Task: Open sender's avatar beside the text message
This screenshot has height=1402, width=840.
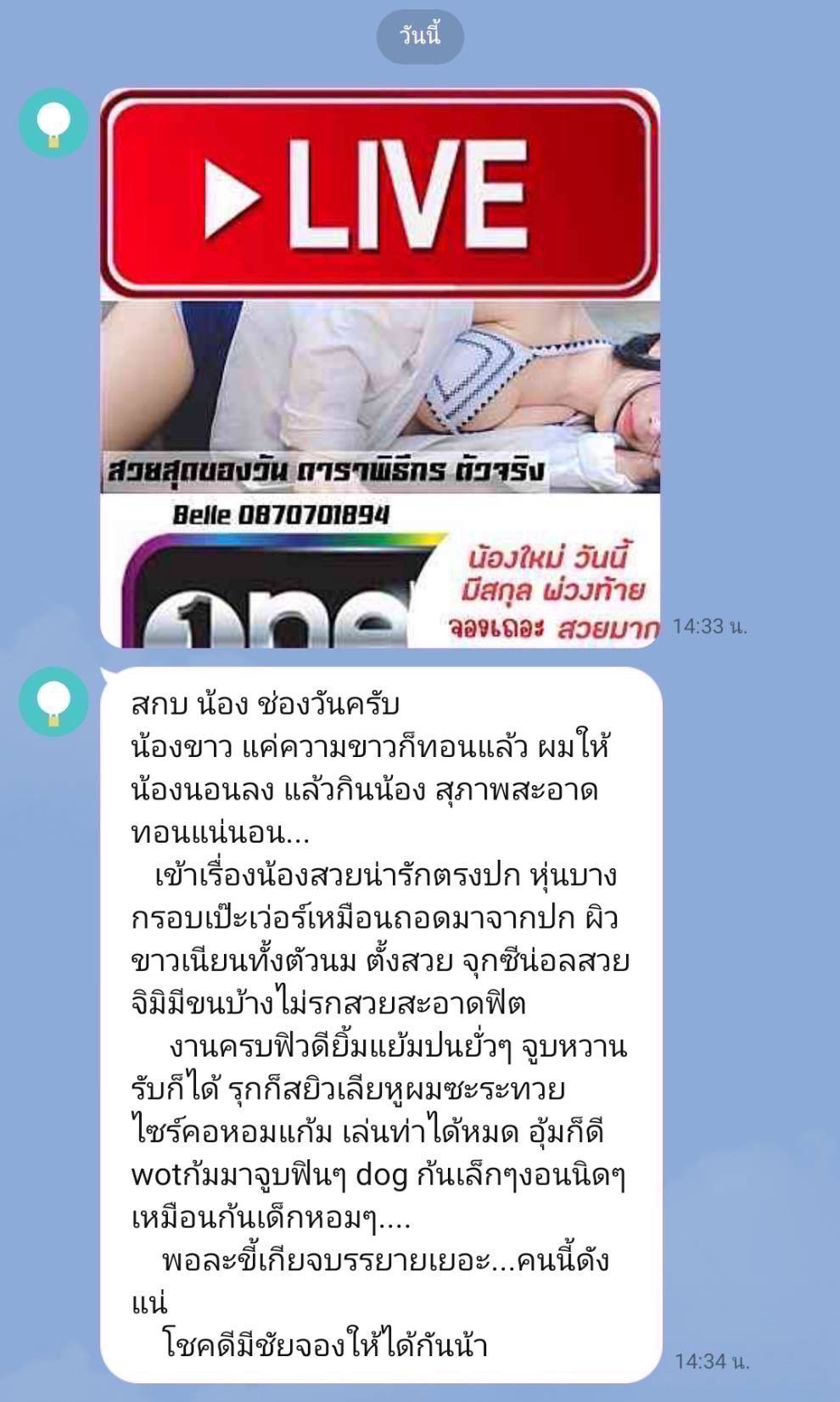Action: (53, 701)
